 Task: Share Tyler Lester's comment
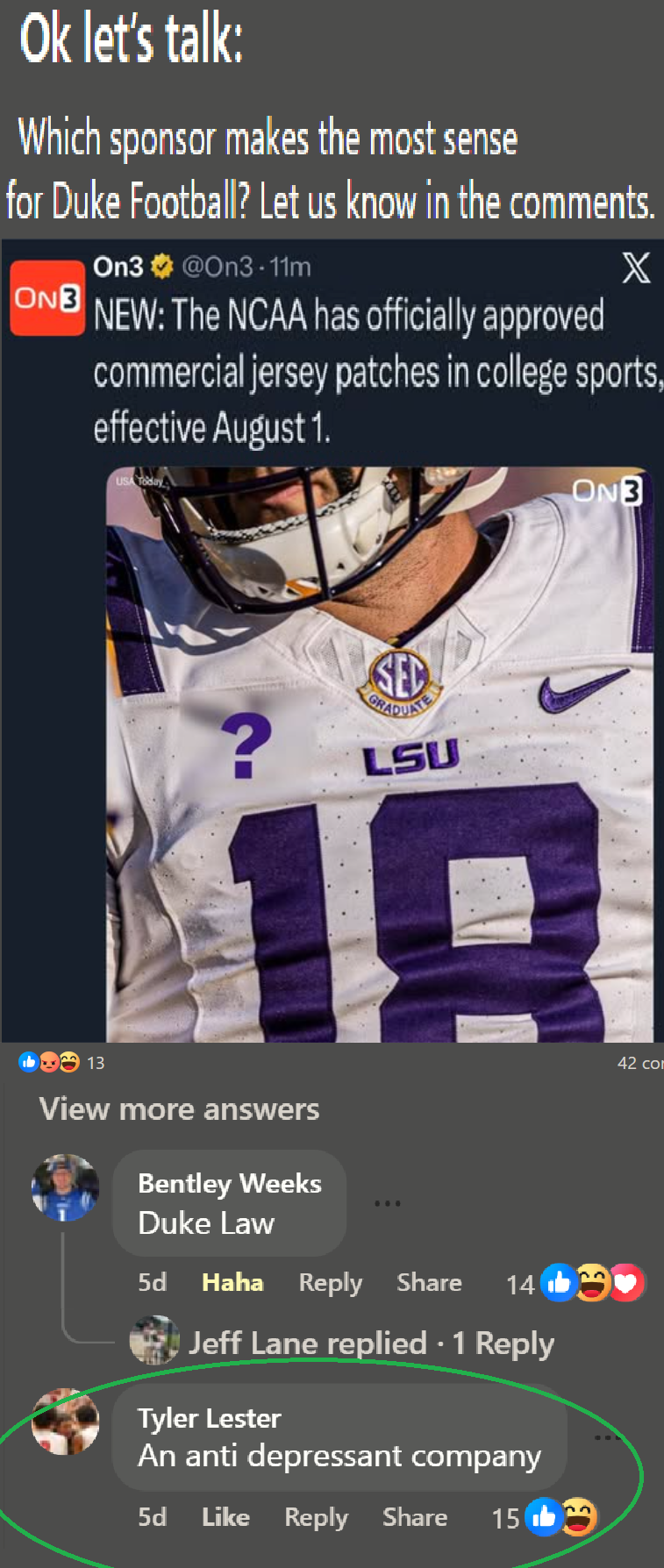[x=414, y=1517]
